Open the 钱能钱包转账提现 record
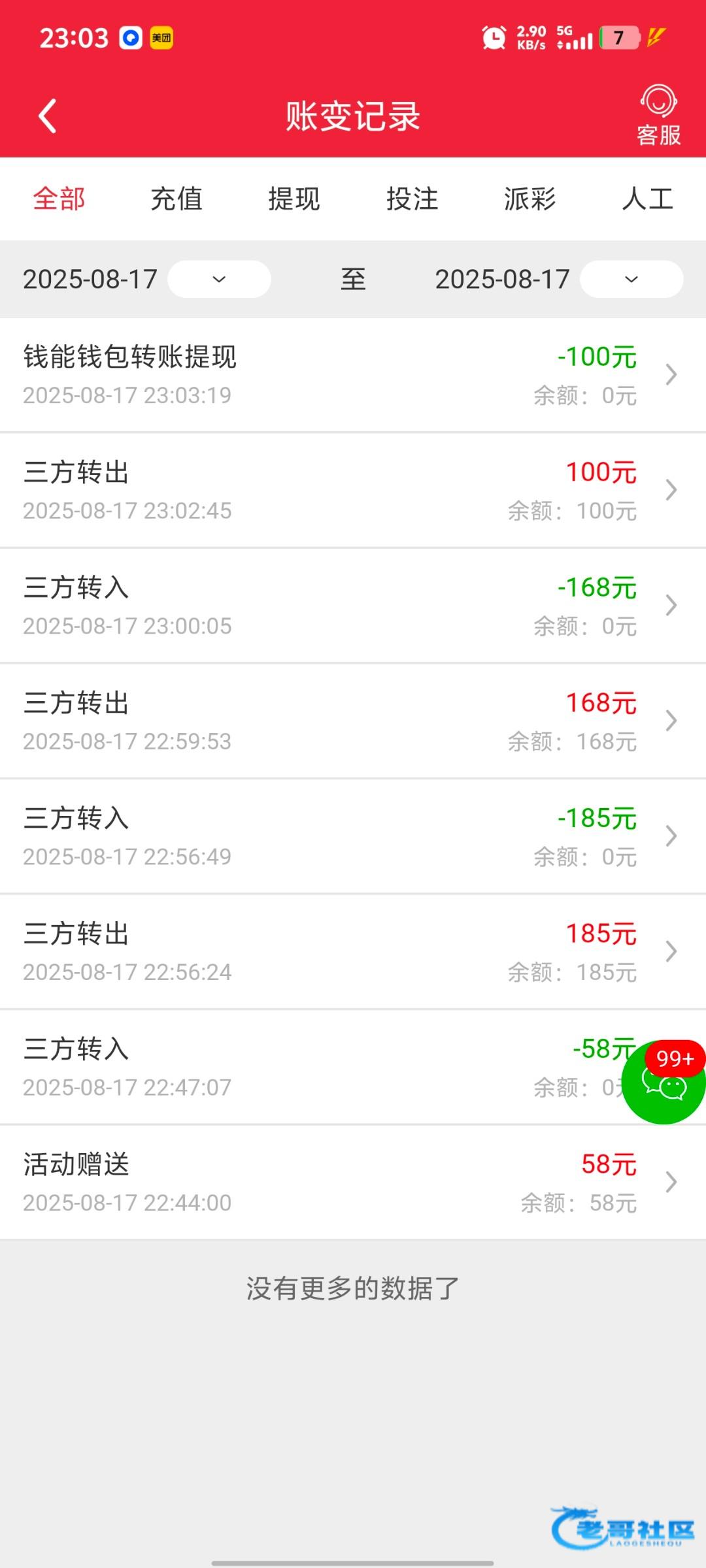Screen dimensions: 706x1568 [x=353, y=375]
